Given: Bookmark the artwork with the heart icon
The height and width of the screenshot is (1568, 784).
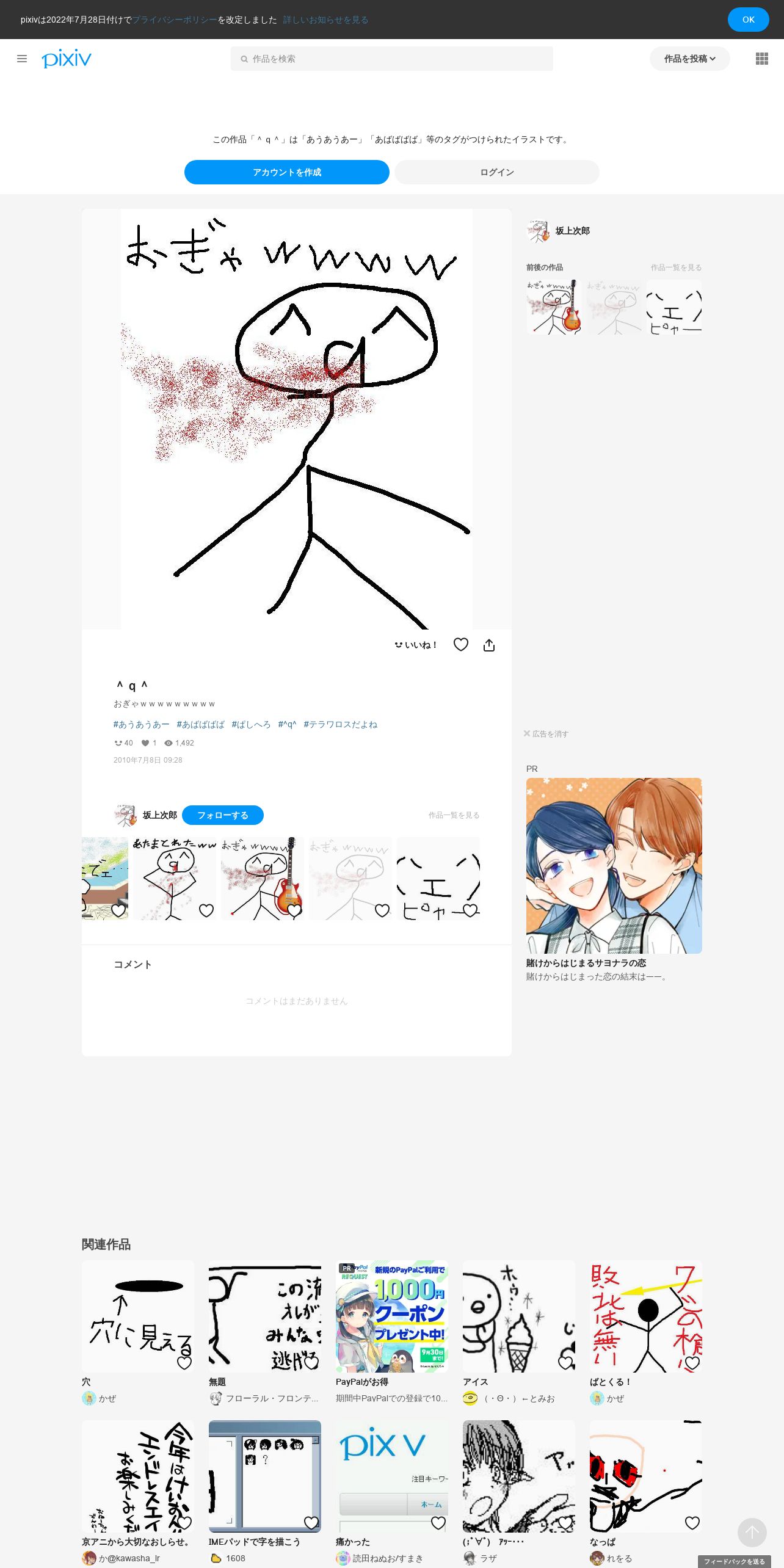Looking at the screenshot, I should click(x=461, y=645).
